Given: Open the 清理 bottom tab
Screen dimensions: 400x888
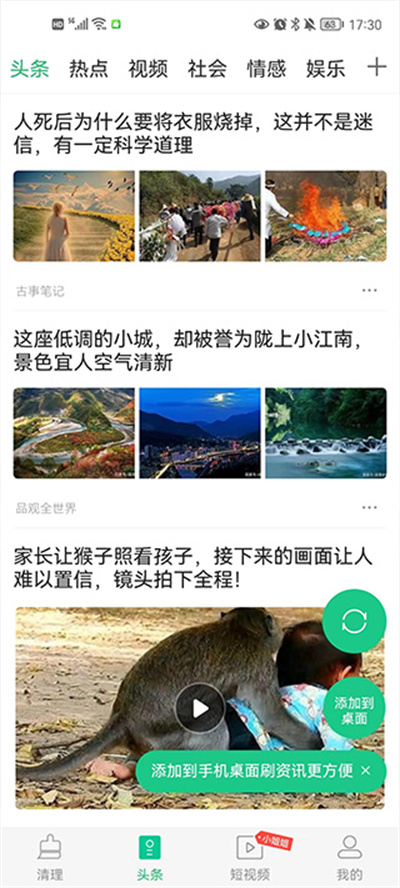Looking at the screenshot, I should [x=50, y=857].
